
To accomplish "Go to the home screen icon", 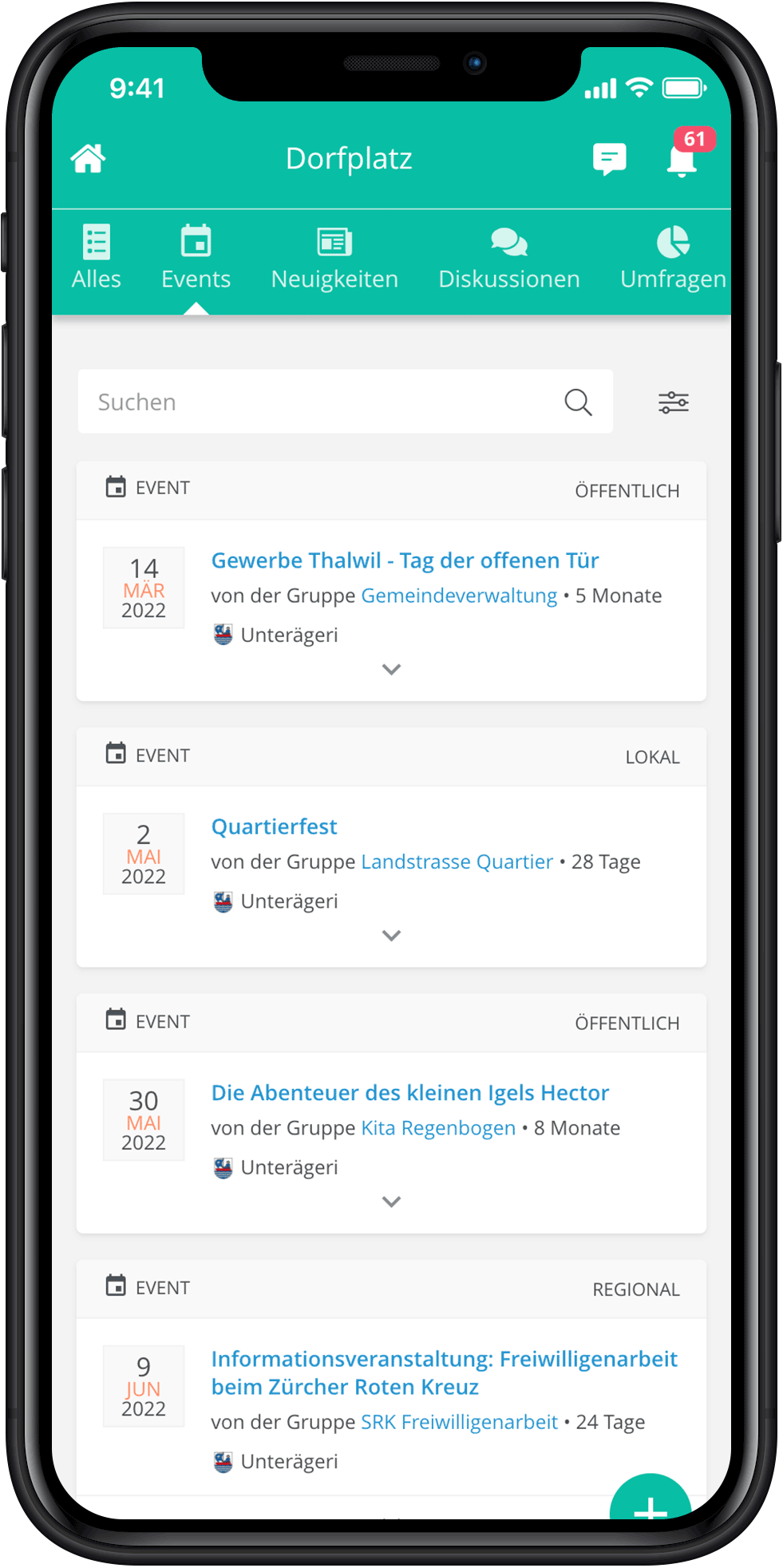I will tap(88, 158).
